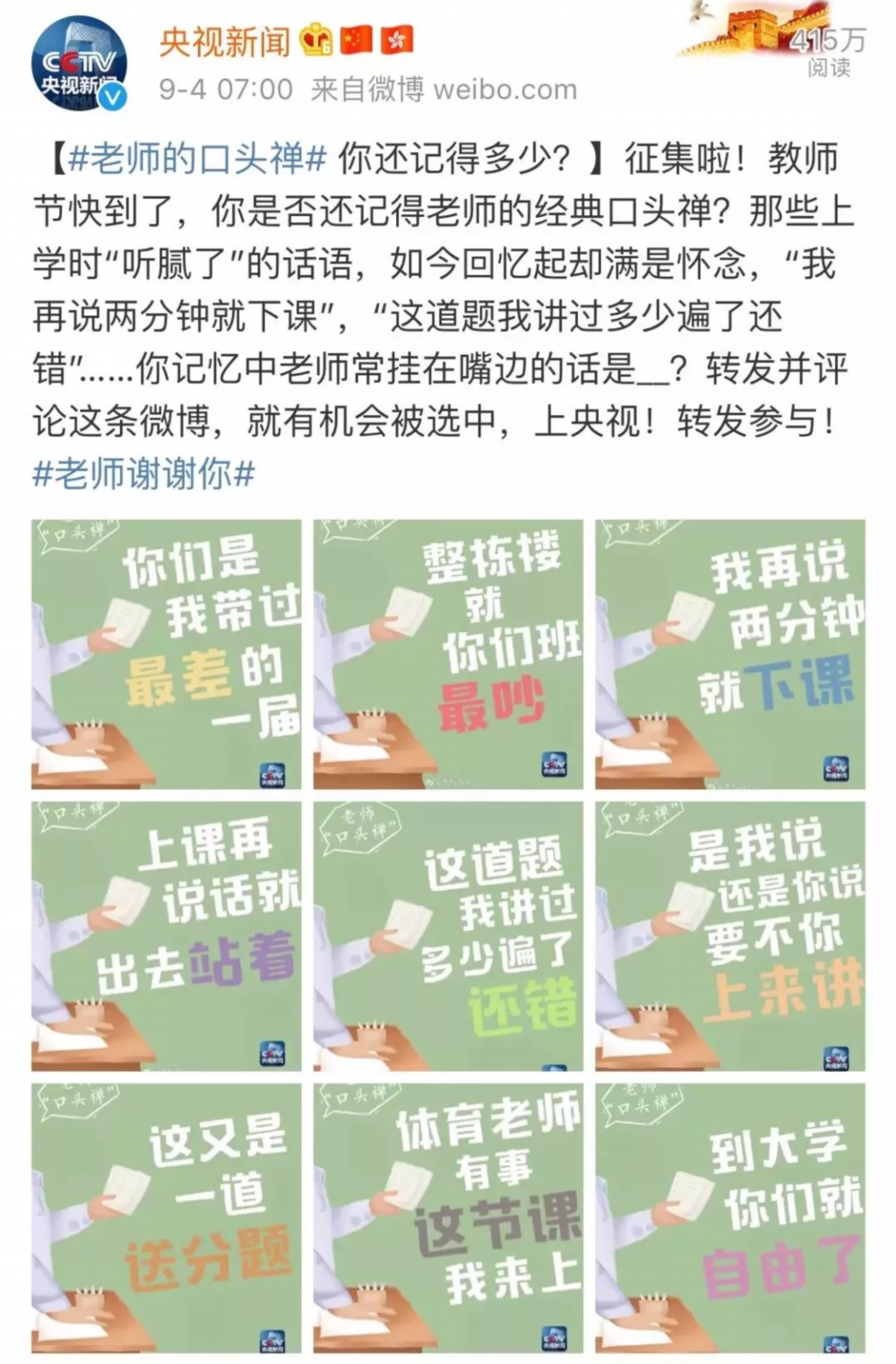
Task: Open the 央视新闻 account name
Action: (x=224, y=41)
